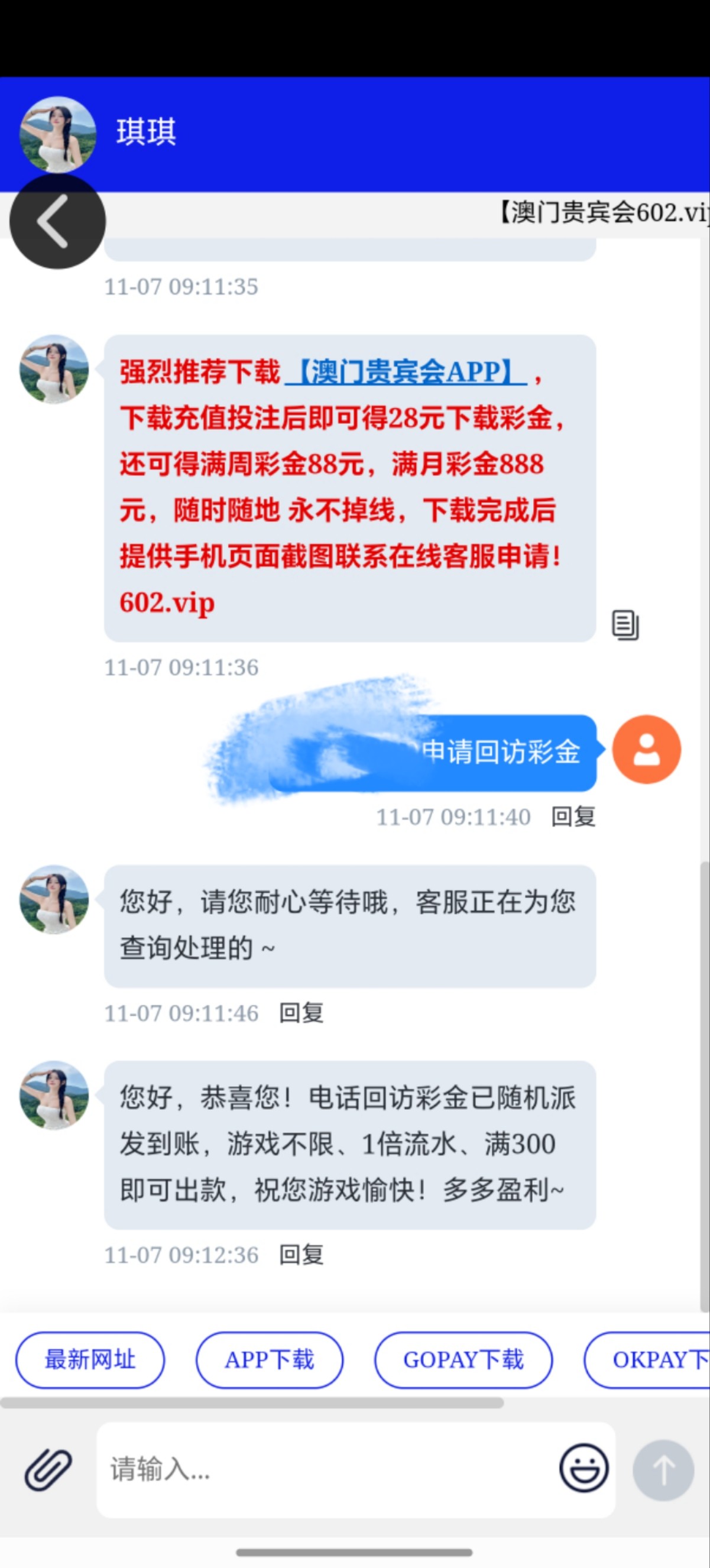710x1568 pixels.
Task: View 琪琪's avatar in the header
Action: [x=58, y=134]
